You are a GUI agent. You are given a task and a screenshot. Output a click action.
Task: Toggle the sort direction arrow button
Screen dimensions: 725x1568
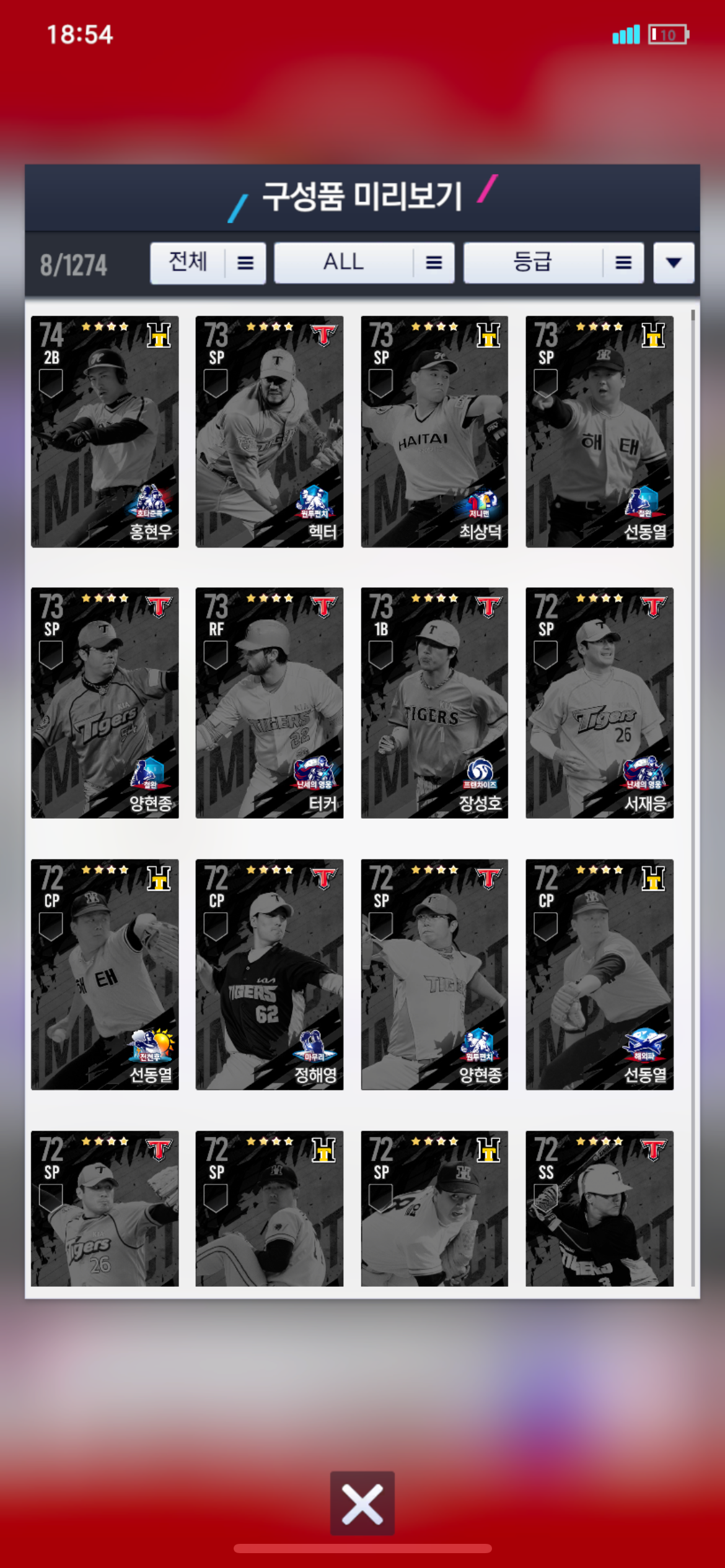(674, 263)
